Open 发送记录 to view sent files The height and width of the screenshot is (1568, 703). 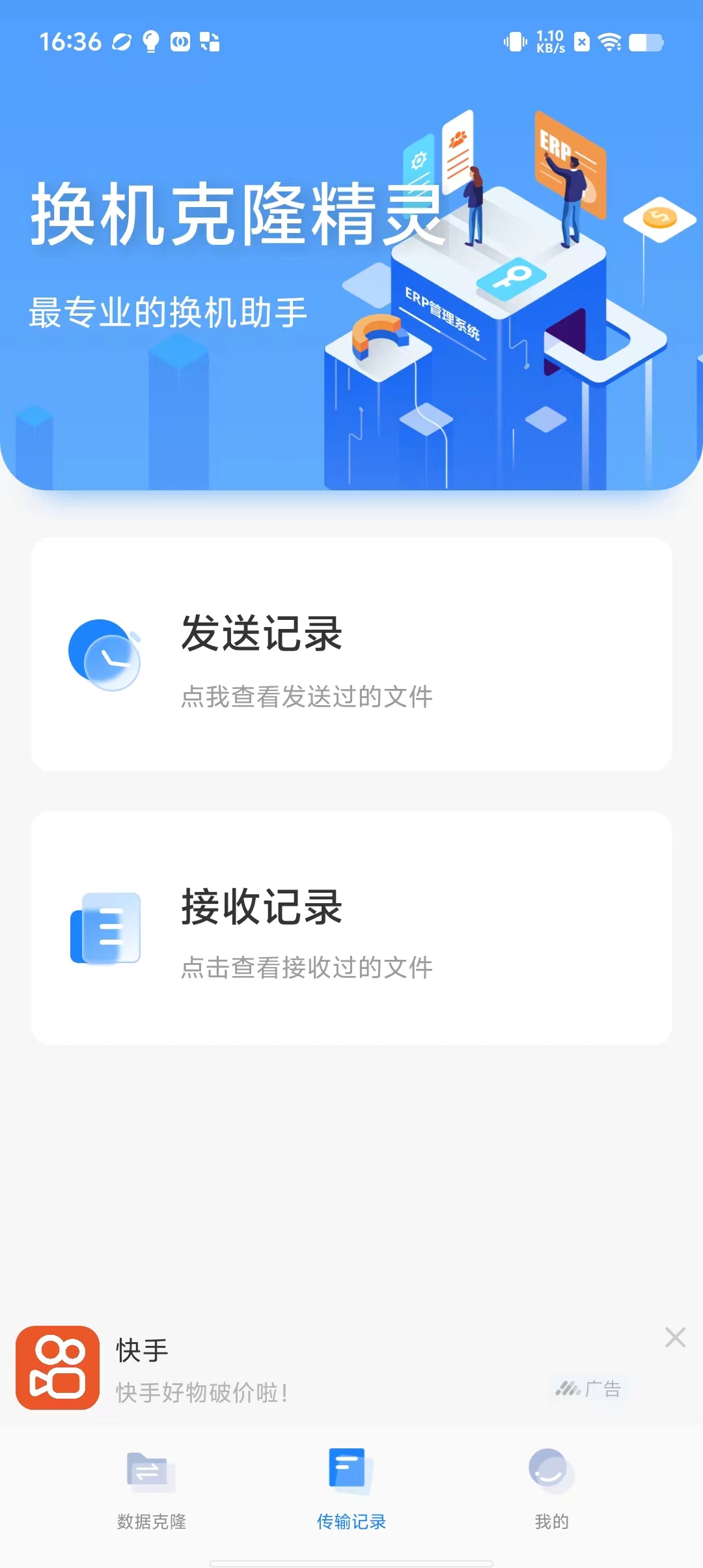click(351, 654)
